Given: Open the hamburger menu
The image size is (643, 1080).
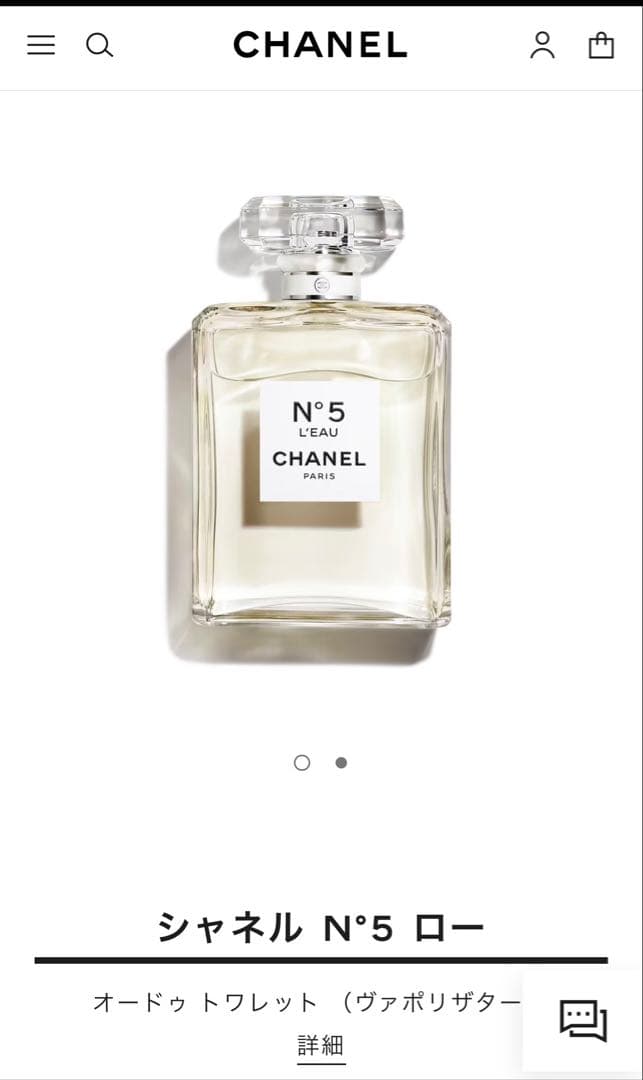Looking at the screenshot, I should pos(41,45).
